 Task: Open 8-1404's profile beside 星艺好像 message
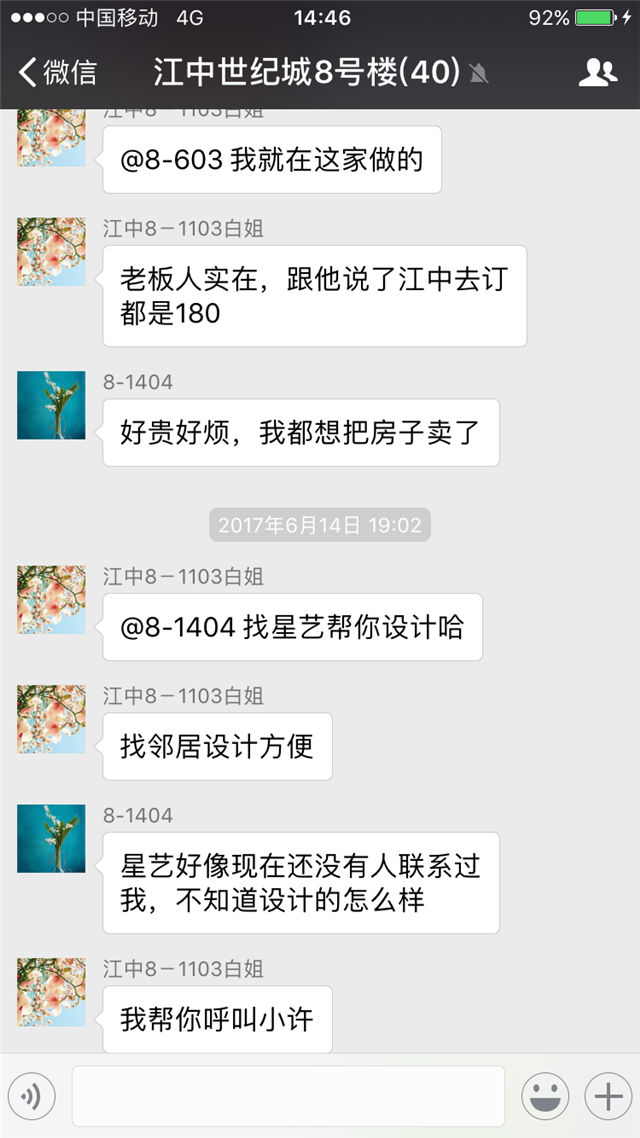point(51,838)
